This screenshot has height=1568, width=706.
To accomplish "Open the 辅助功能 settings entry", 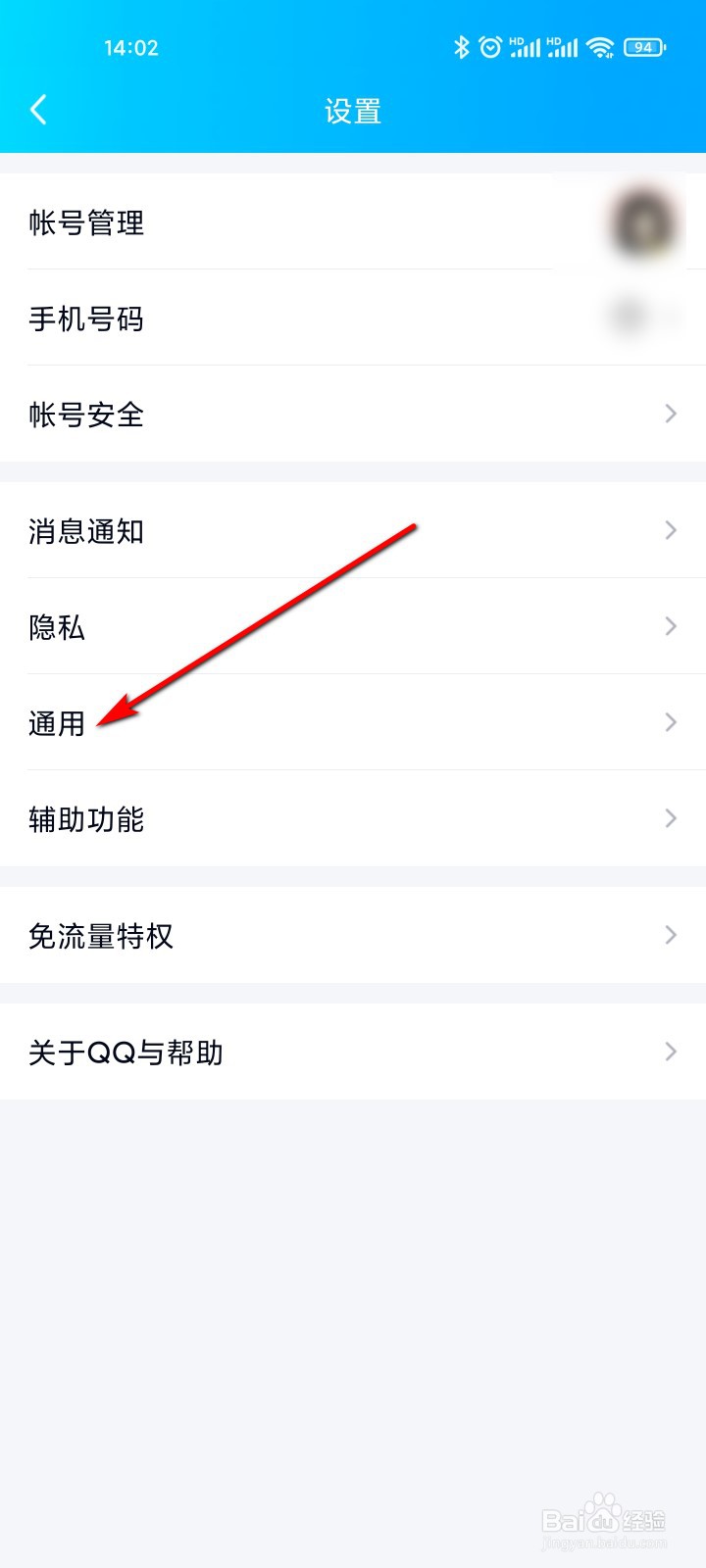I will tap(353, 818).
